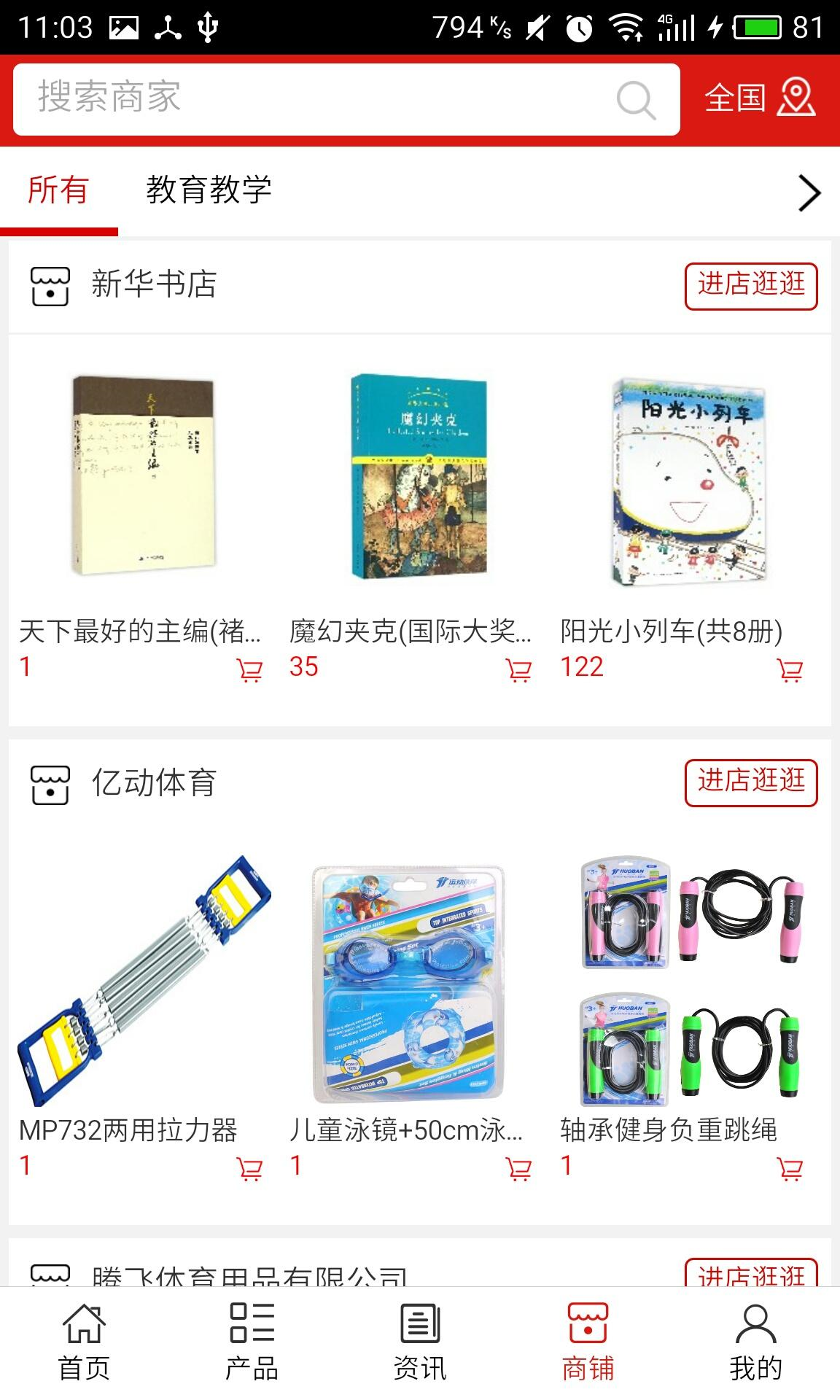Image resolution: width=840 pixels, height=1400 pixels.
Task: Add 魔幻夹克 book to cart
Action: click(518, 669)
